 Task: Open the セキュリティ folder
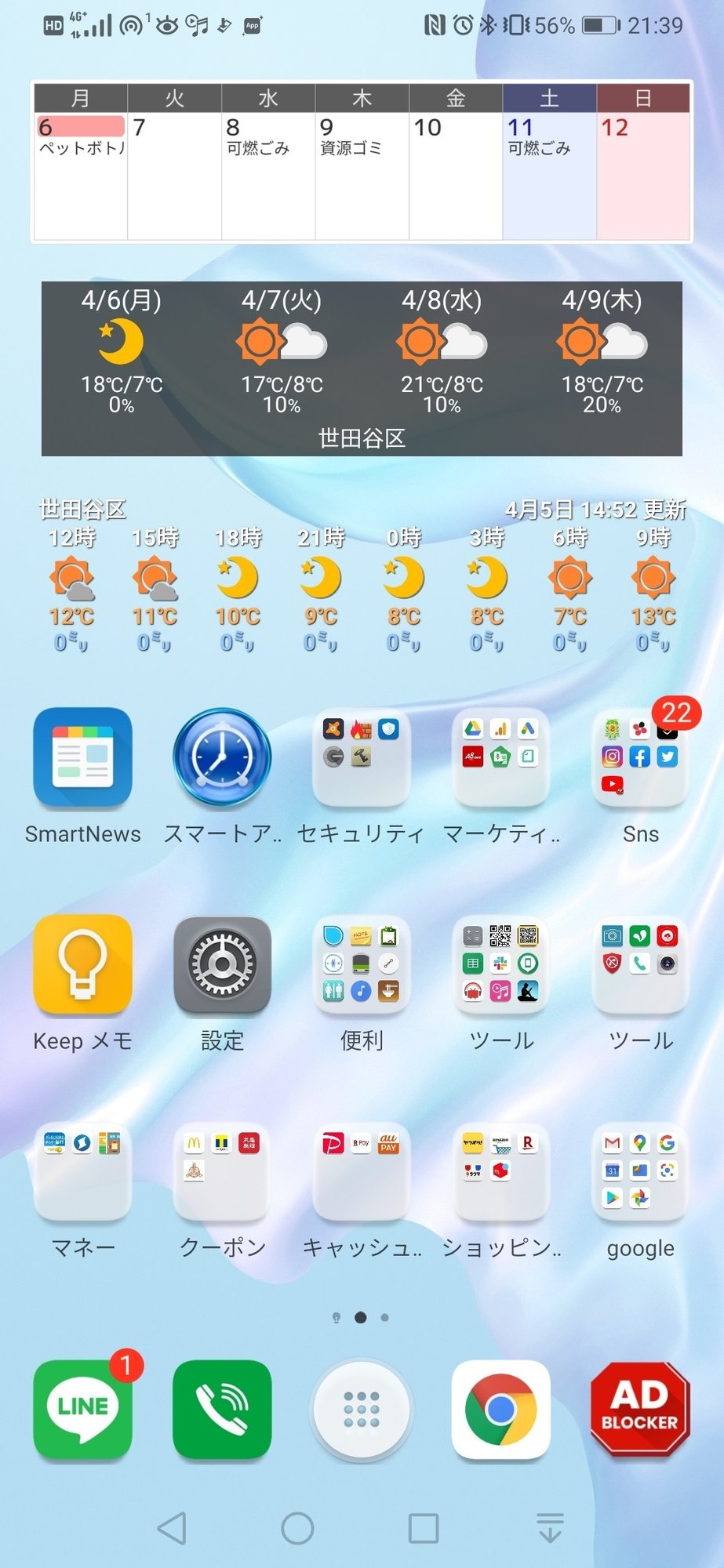pyautogui.click(x=361, y=757)
